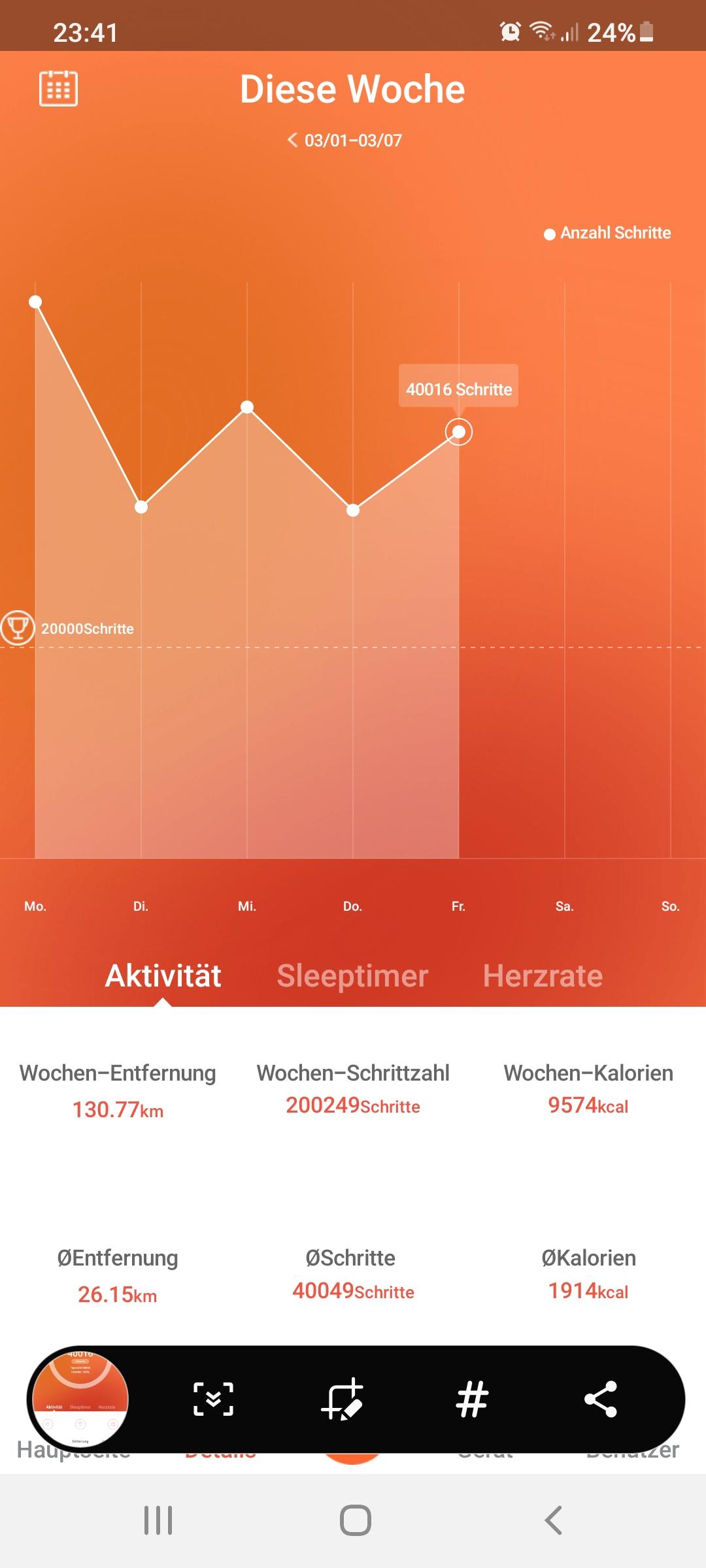Add a hashtag tag to the screenshot
The height and width of the screenshot is (1568, 706).
(x=472, y=1399)
